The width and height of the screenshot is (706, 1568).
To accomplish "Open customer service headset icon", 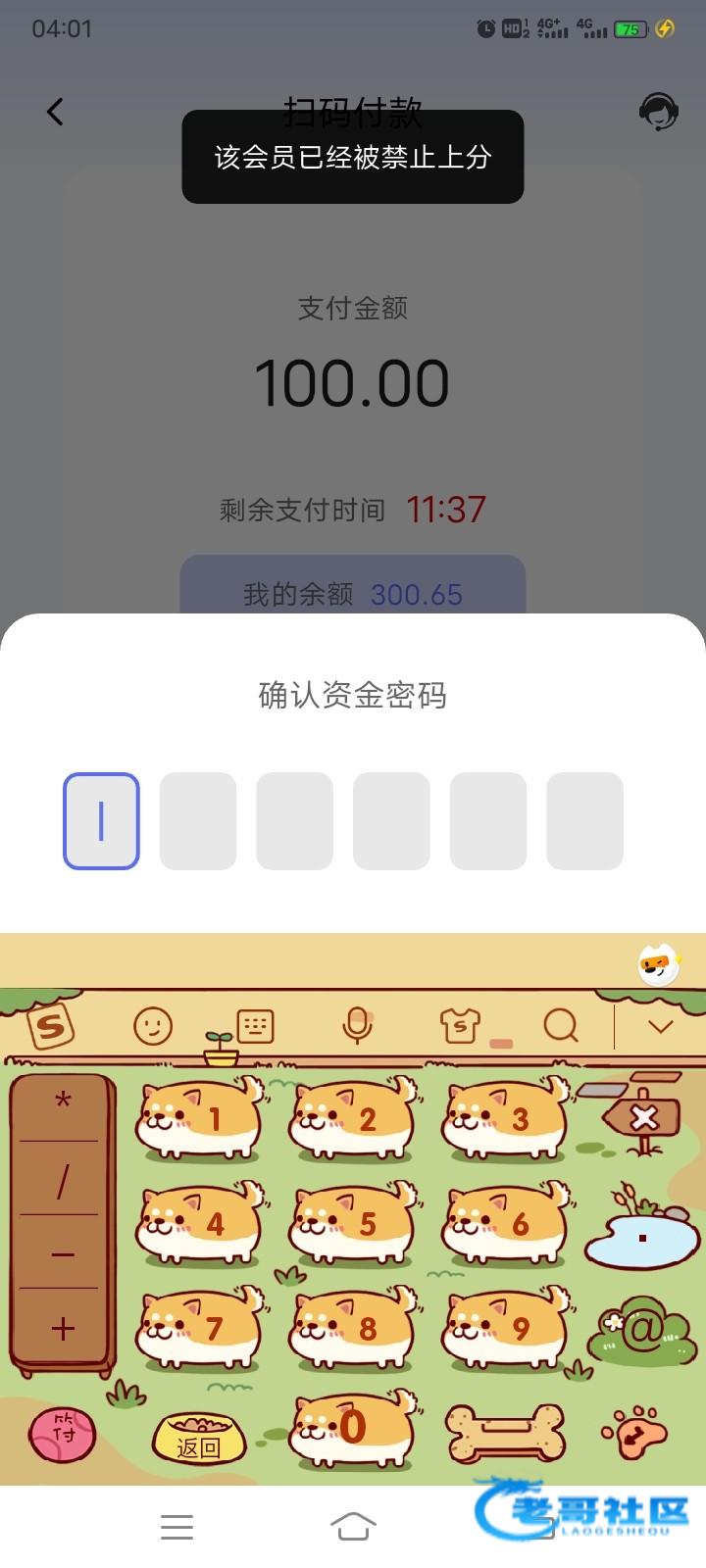I will (x=658, y=112).
